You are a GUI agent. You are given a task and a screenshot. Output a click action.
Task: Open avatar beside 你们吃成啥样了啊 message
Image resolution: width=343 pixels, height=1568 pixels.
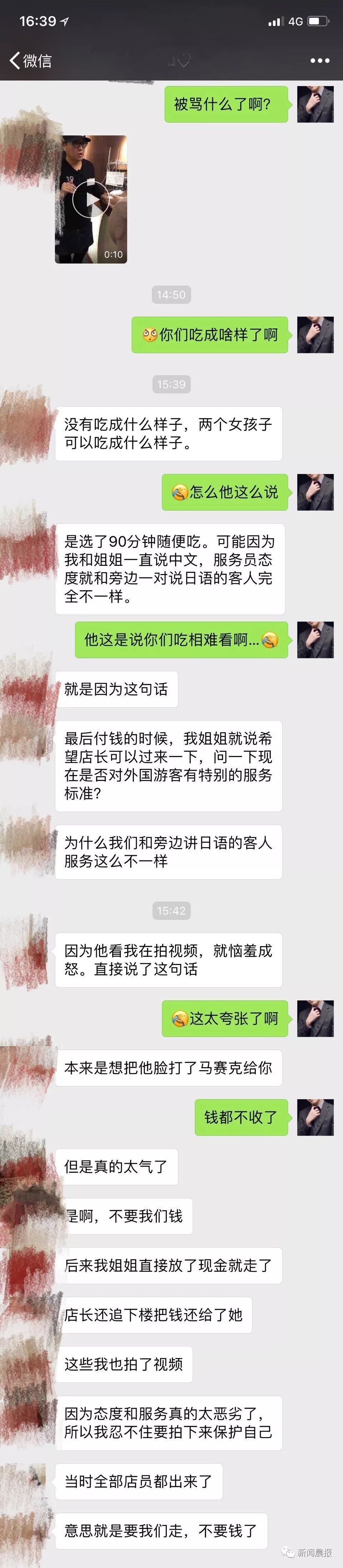315,335
